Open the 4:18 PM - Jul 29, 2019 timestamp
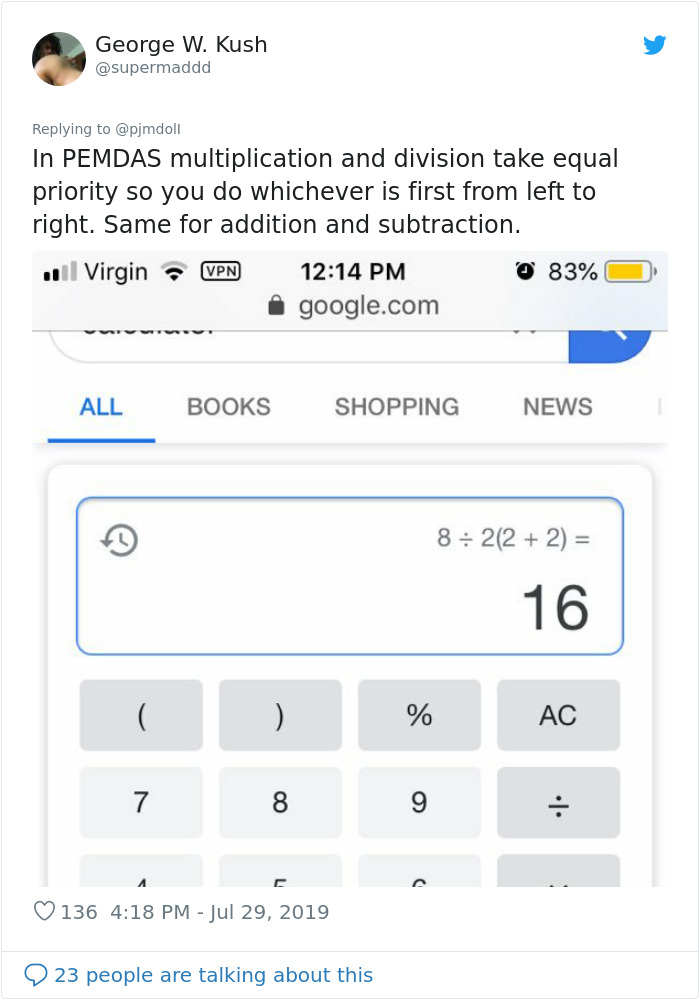 point(219,912)
